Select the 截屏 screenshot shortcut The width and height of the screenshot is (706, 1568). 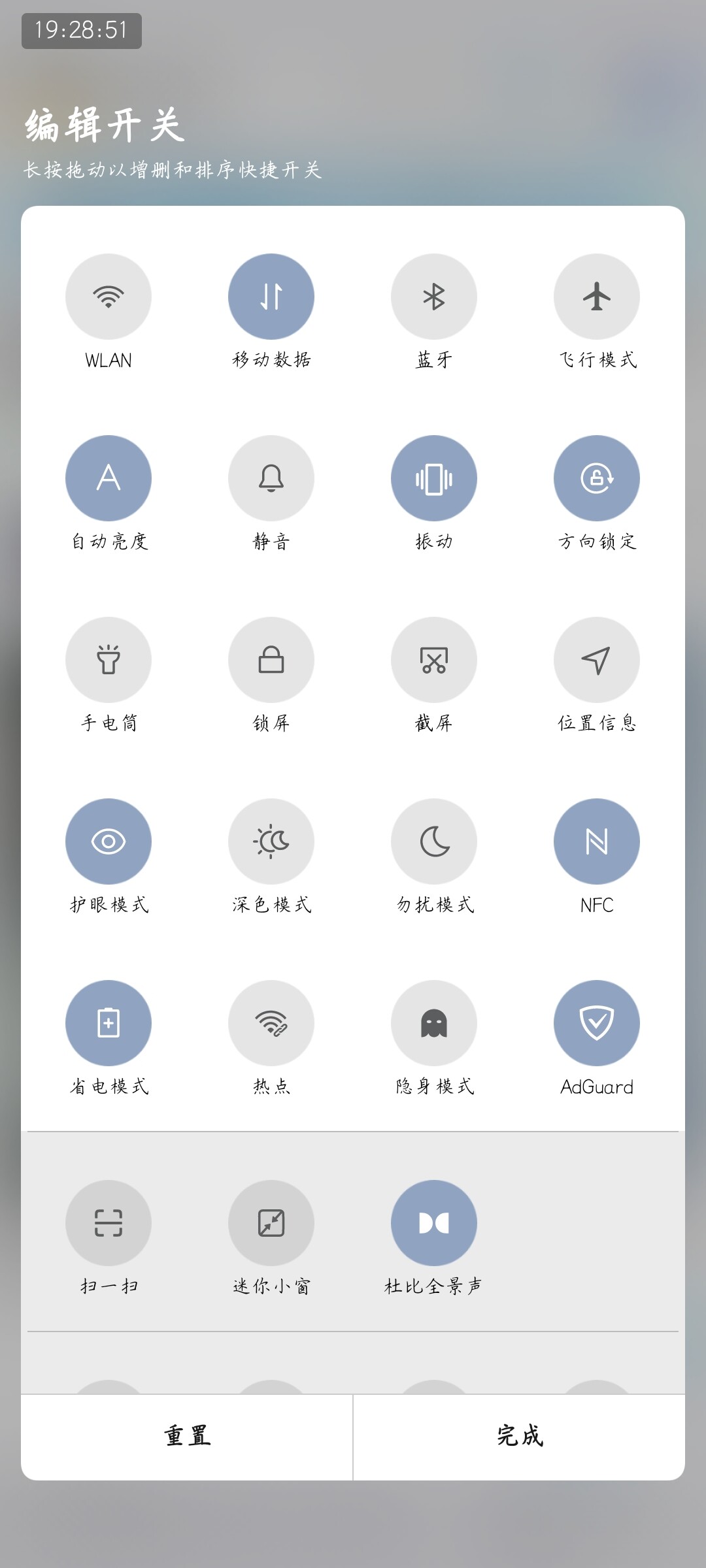point(434,660)
